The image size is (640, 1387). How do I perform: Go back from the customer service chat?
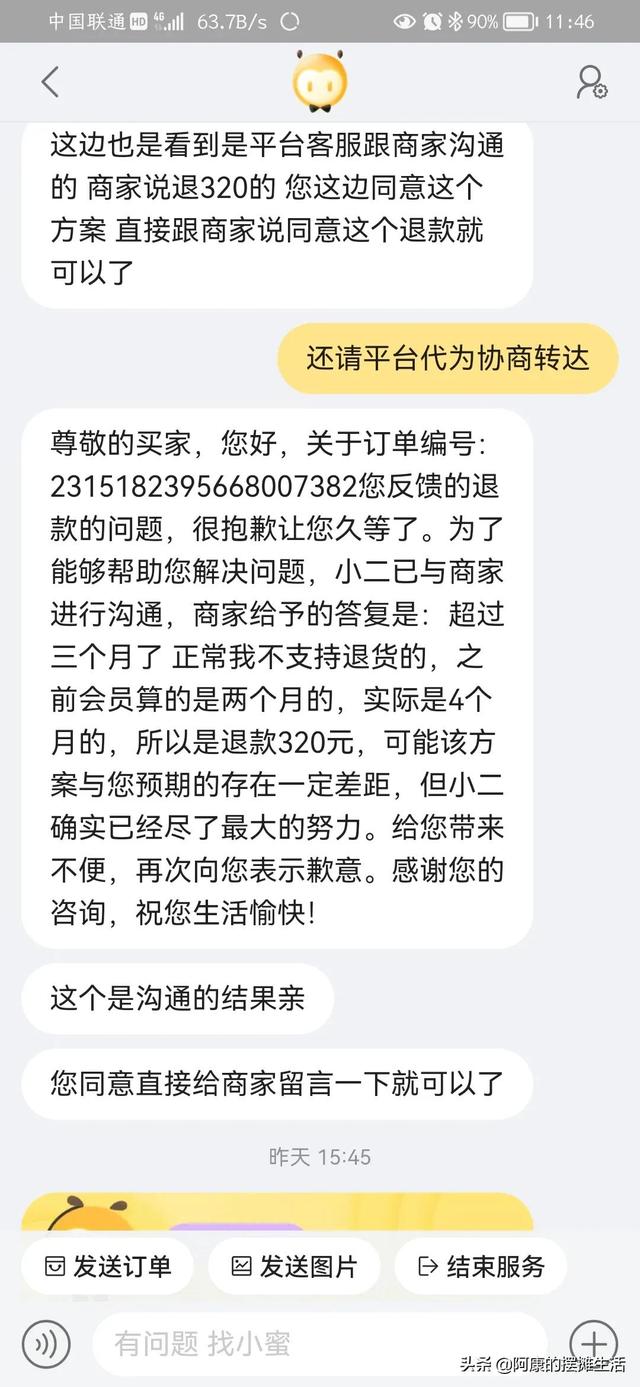point(50,82)
